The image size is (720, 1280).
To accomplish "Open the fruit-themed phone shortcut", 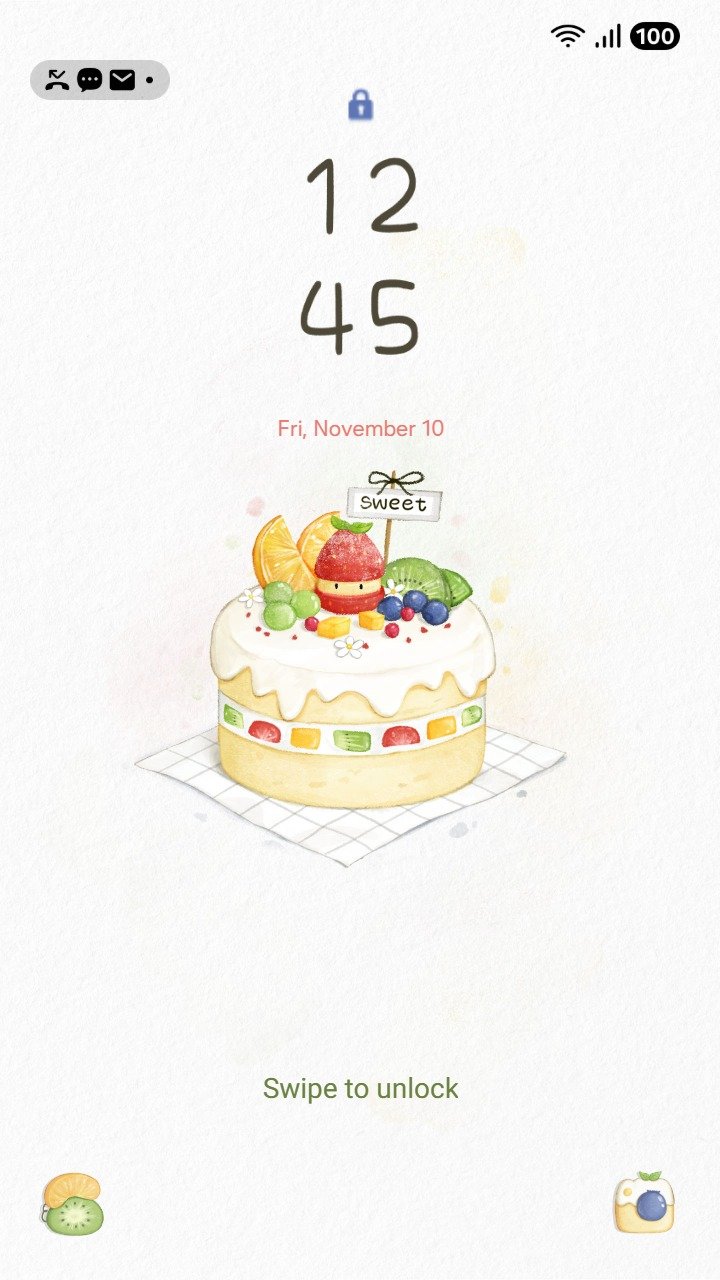I will pyautogui.click(x=73, y=1204).
